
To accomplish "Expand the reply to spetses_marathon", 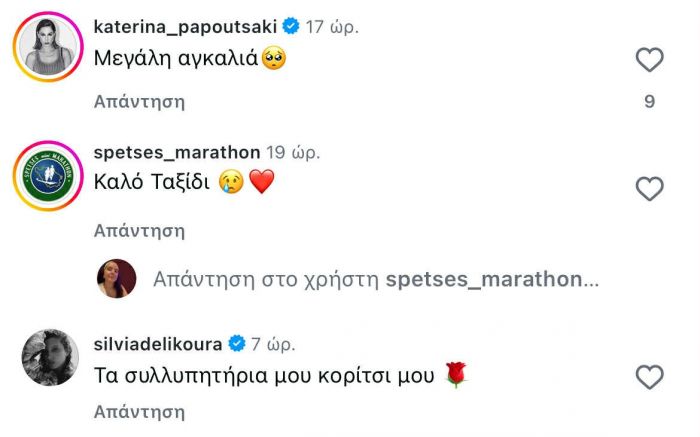I will click(376, 279).
